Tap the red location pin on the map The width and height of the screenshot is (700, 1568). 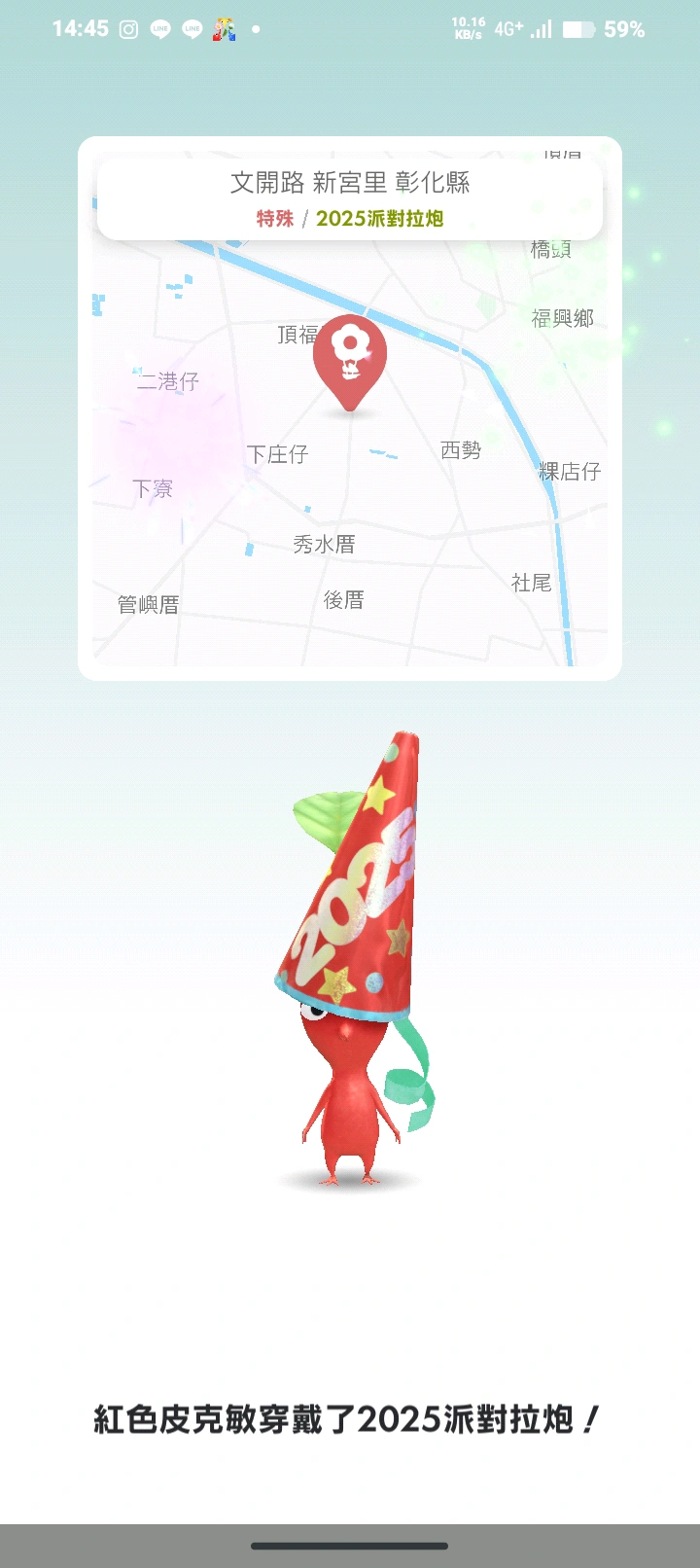(x=349, y=357)
